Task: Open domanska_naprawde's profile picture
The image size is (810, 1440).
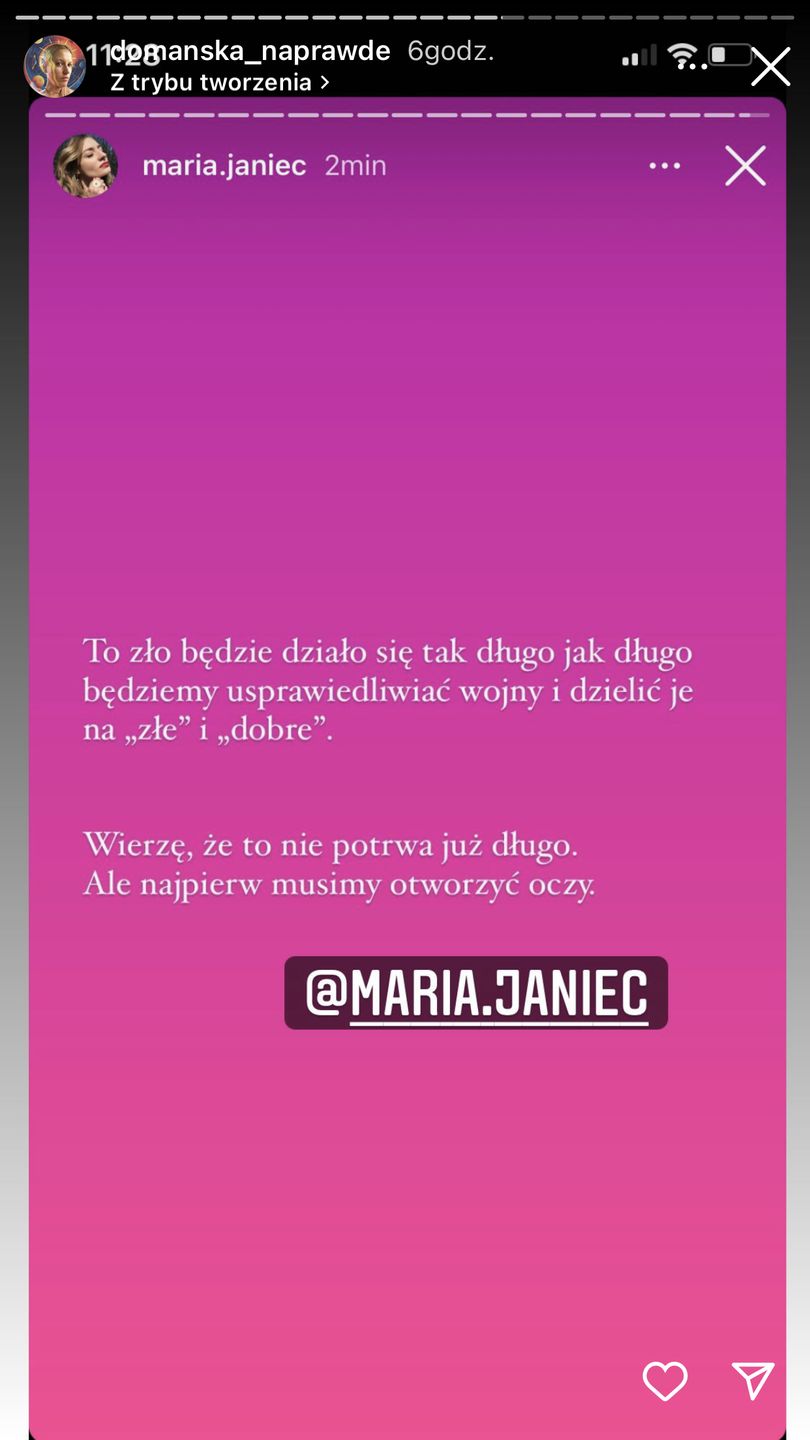Action: click(x=54, y=67)
